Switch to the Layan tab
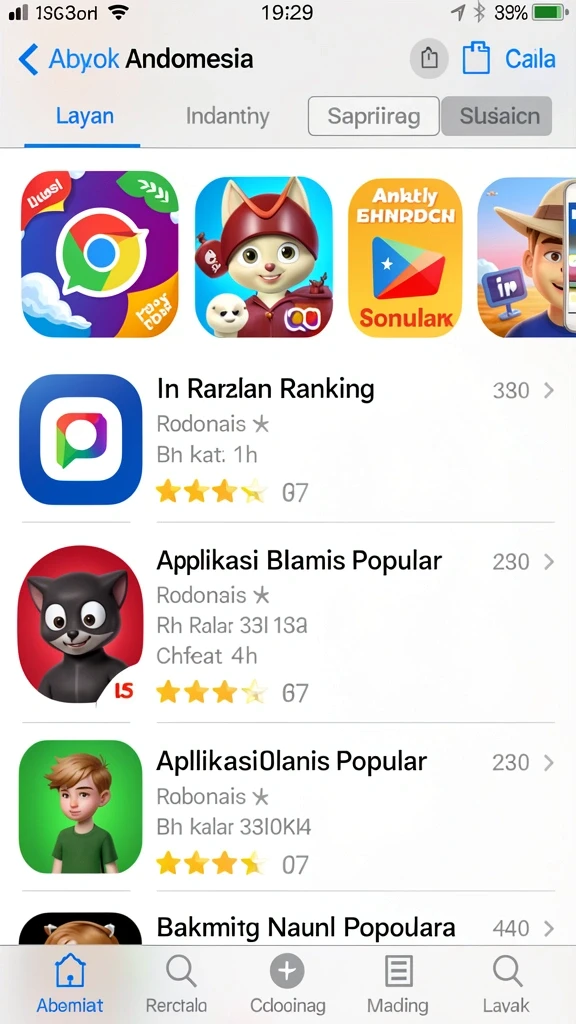 (x=84, y=117)
